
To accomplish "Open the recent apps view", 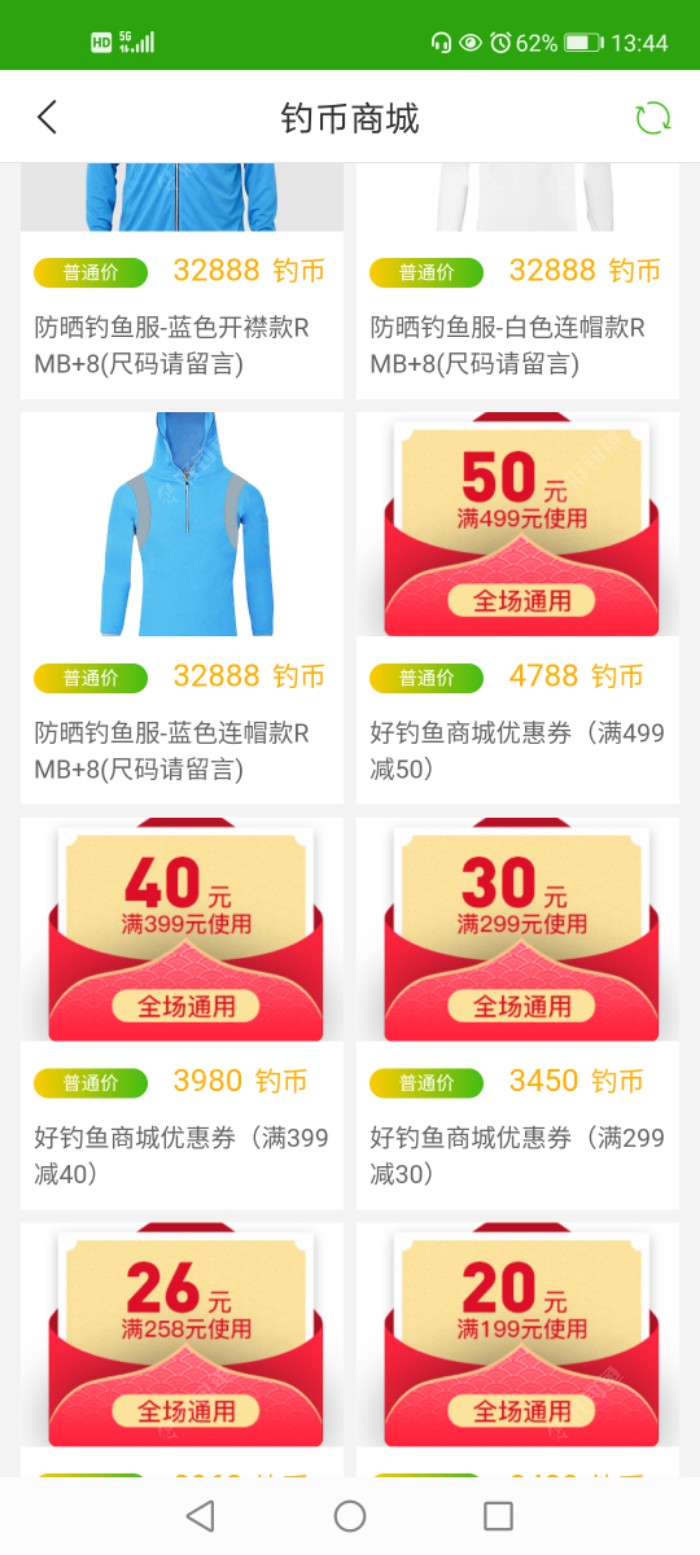I will [498, 1516].
